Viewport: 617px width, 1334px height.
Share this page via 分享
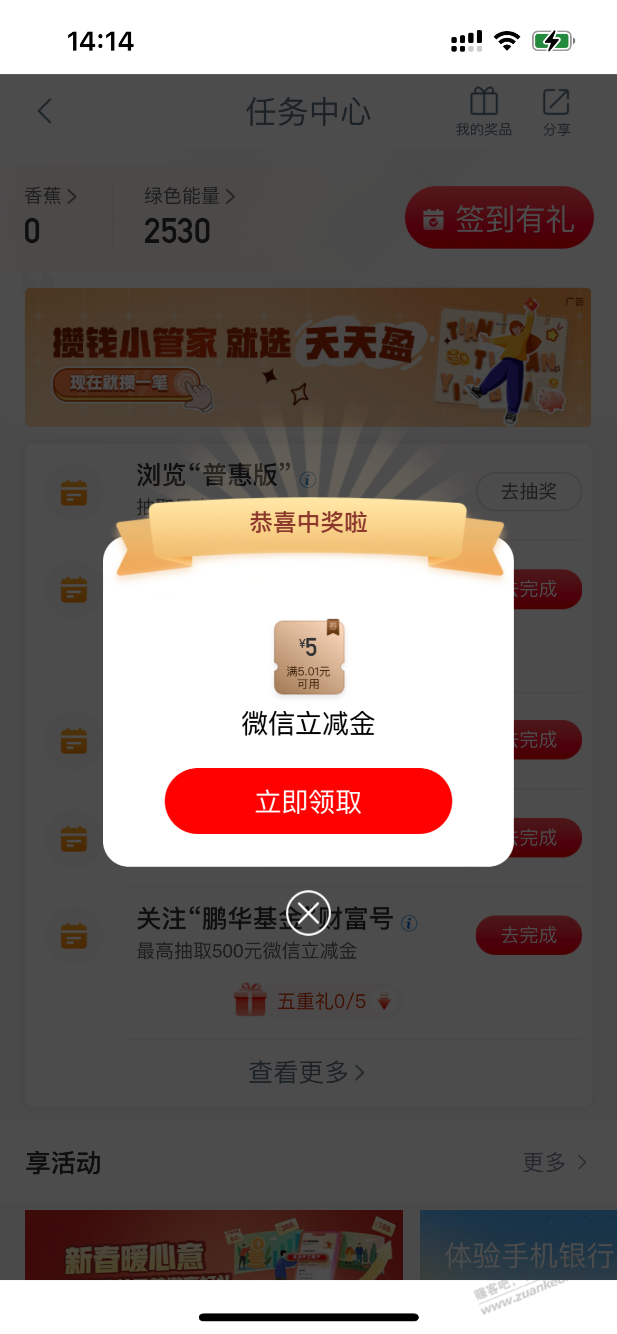pyautogui.click(x=556, y=112)
